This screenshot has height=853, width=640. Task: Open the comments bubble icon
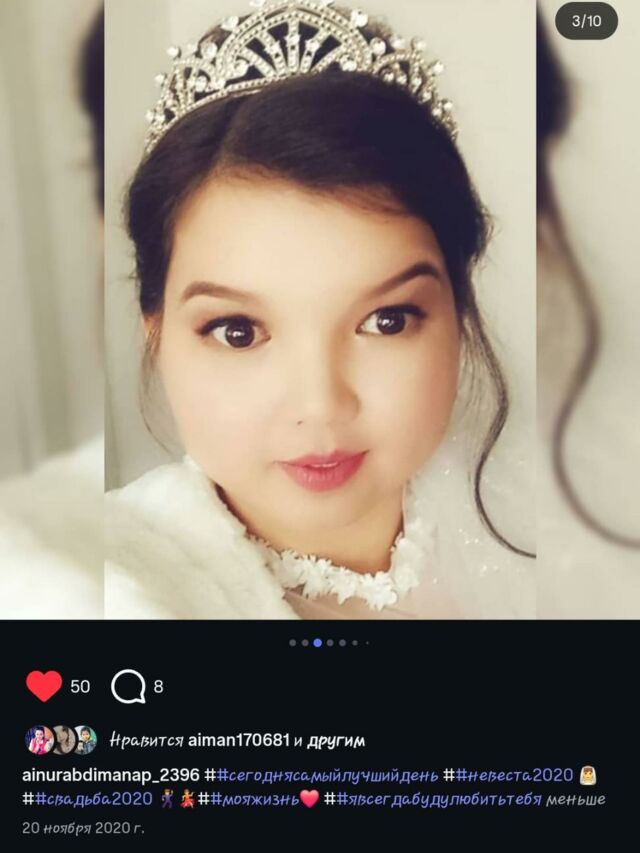pos(128,686)
